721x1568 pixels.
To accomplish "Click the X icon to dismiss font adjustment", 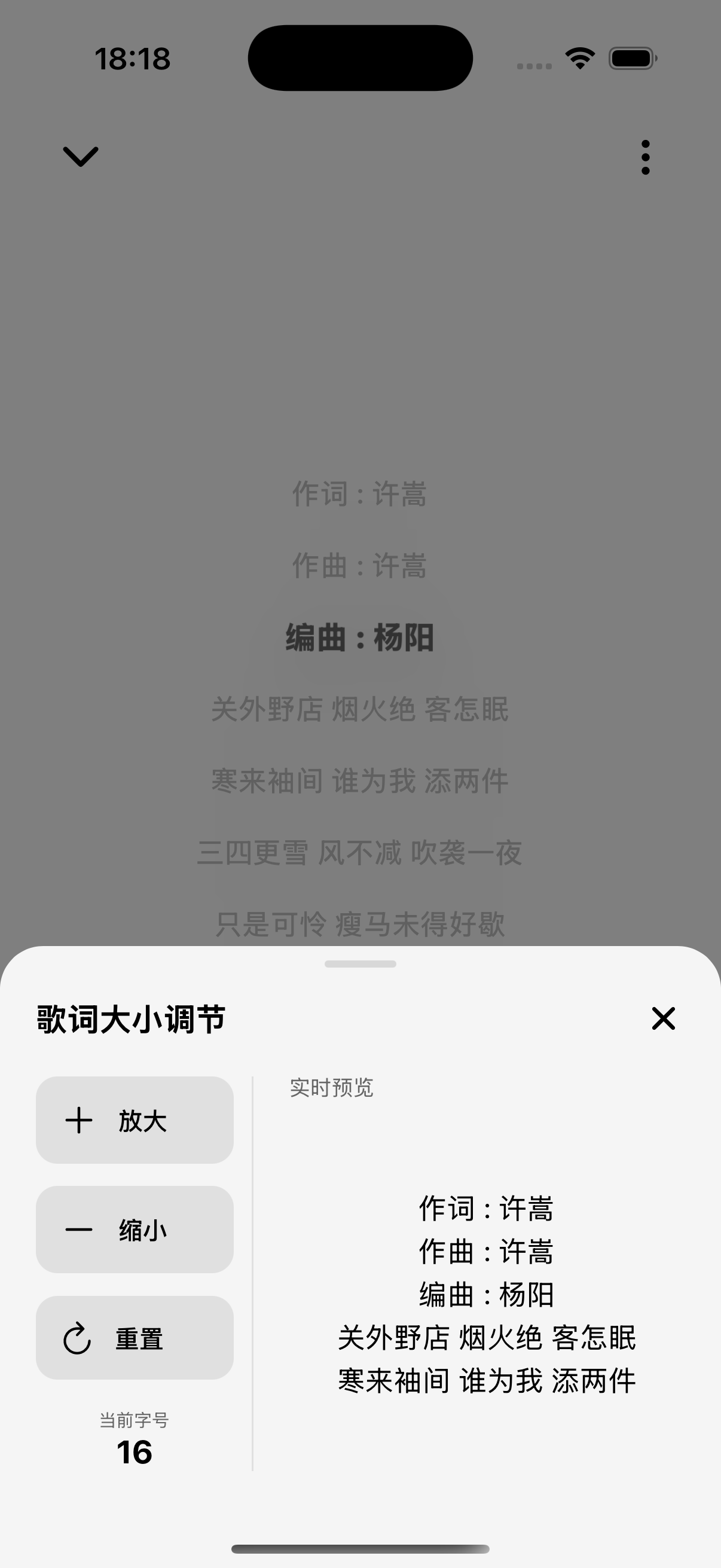I will 662,1019.
